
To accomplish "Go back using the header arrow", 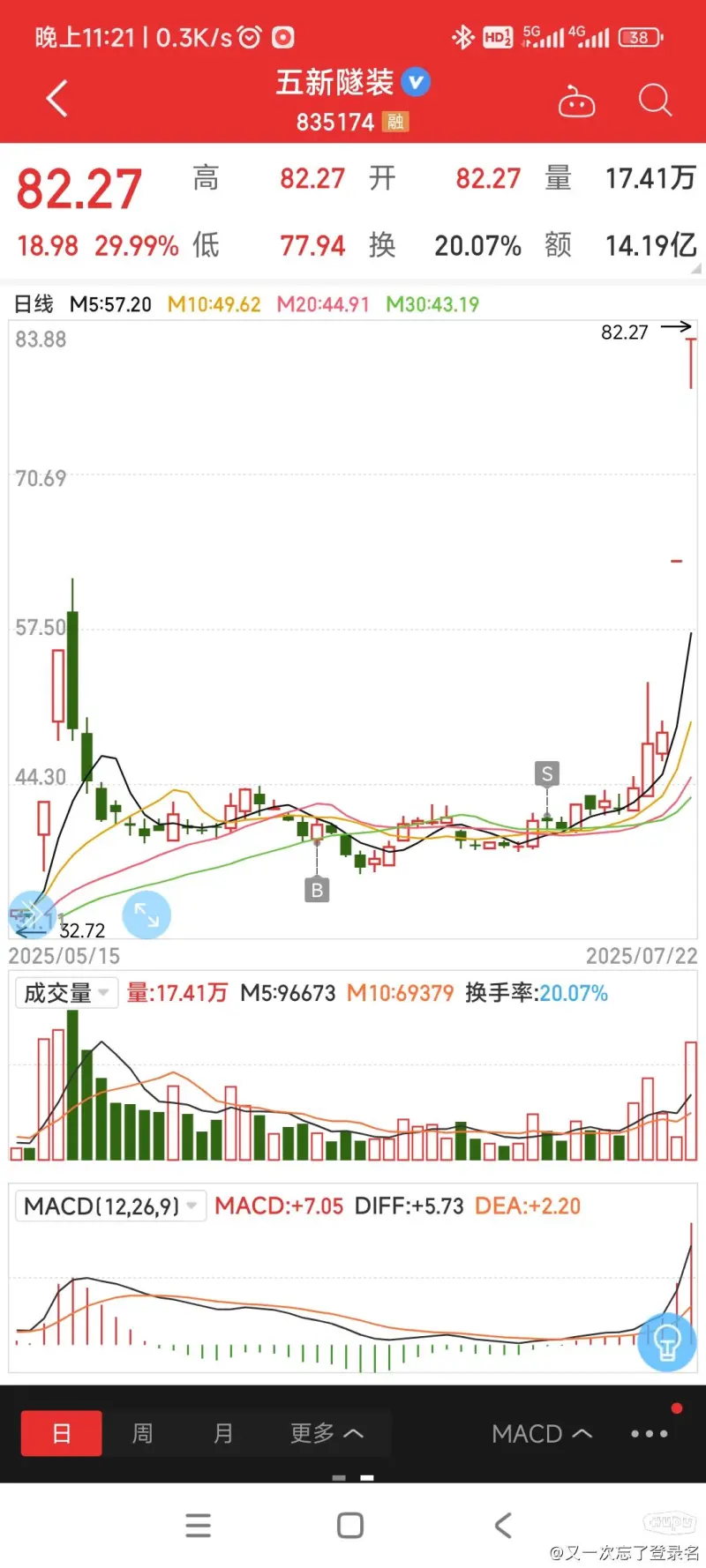I will click(x=56, y=98).
